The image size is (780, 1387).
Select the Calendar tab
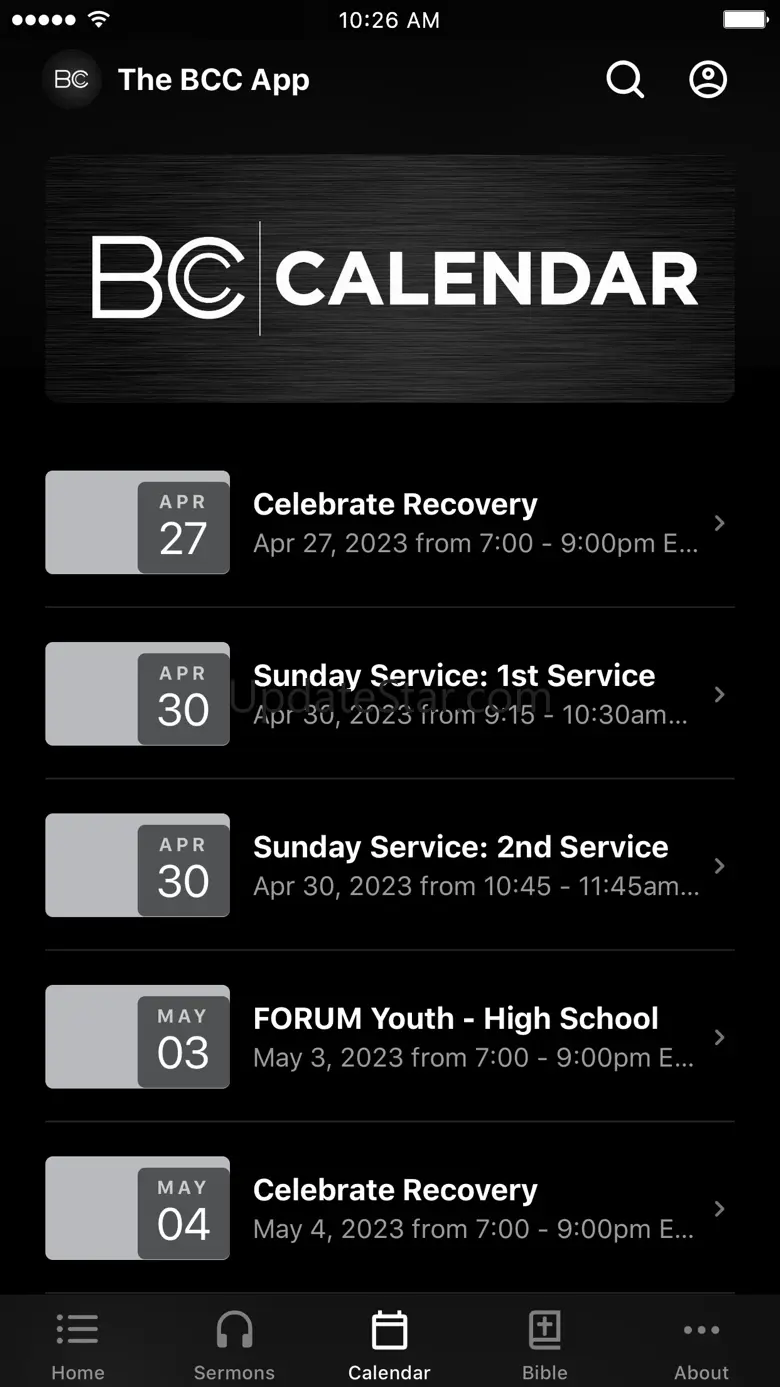click(389, 1344)
